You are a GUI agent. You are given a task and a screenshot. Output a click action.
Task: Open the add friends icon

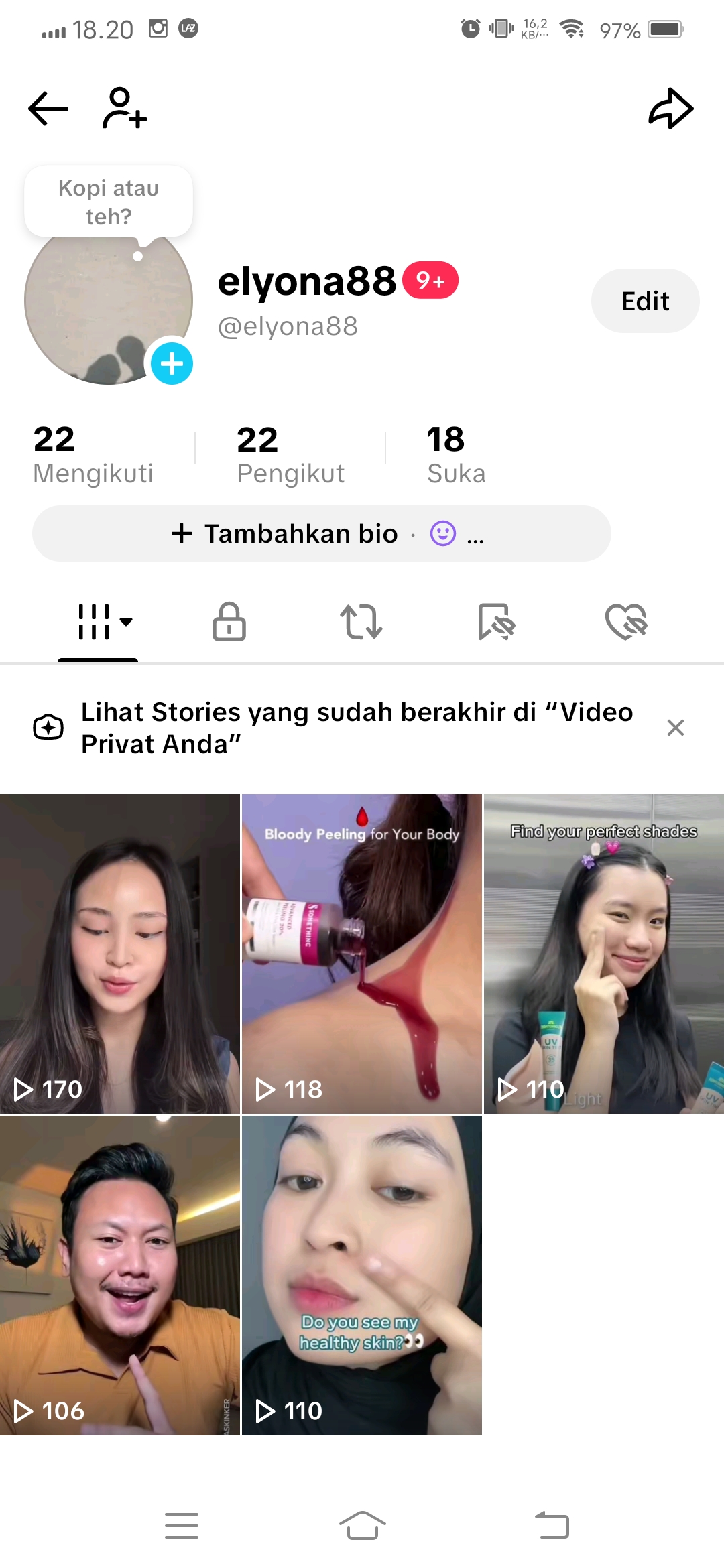click(x=124, y=108)
